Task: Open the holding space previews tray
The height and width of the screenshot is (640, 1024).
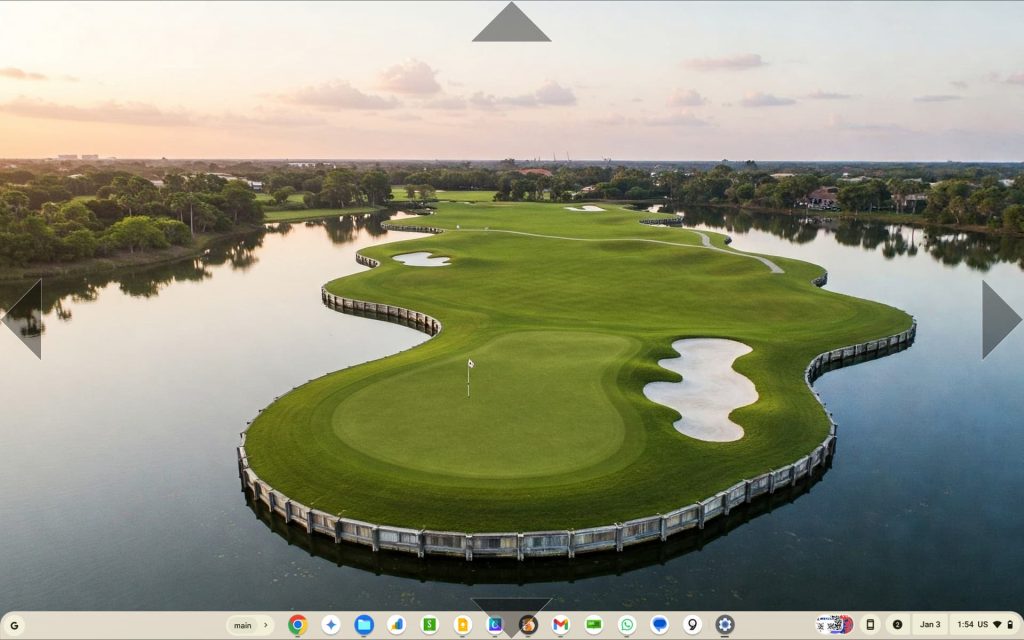Action: click(834, 625)
